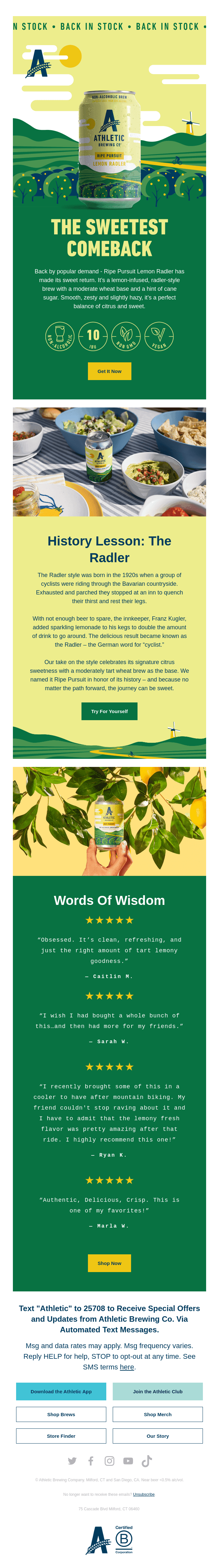Image resolution: width=219 pixels, height=1568 pixels.
Task: Tap the Shop Now button
Action: pyautogui.click(x=110, y=1263)
